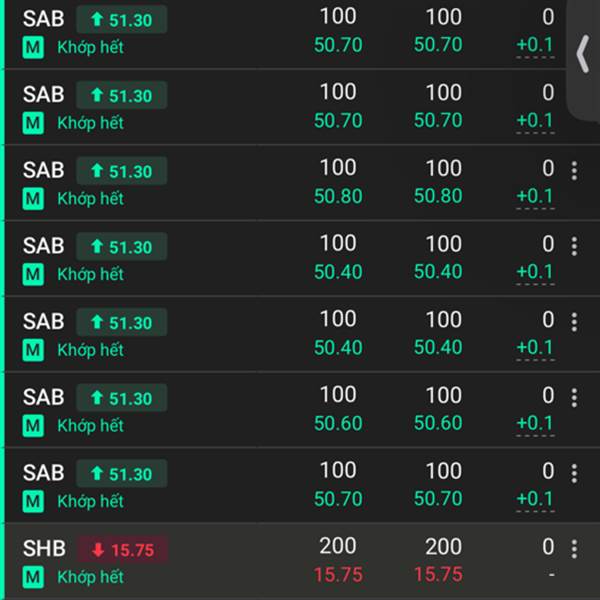
Task: Open overflow menu for SAB order at 50.80
Action: click(x=574, y=171)
